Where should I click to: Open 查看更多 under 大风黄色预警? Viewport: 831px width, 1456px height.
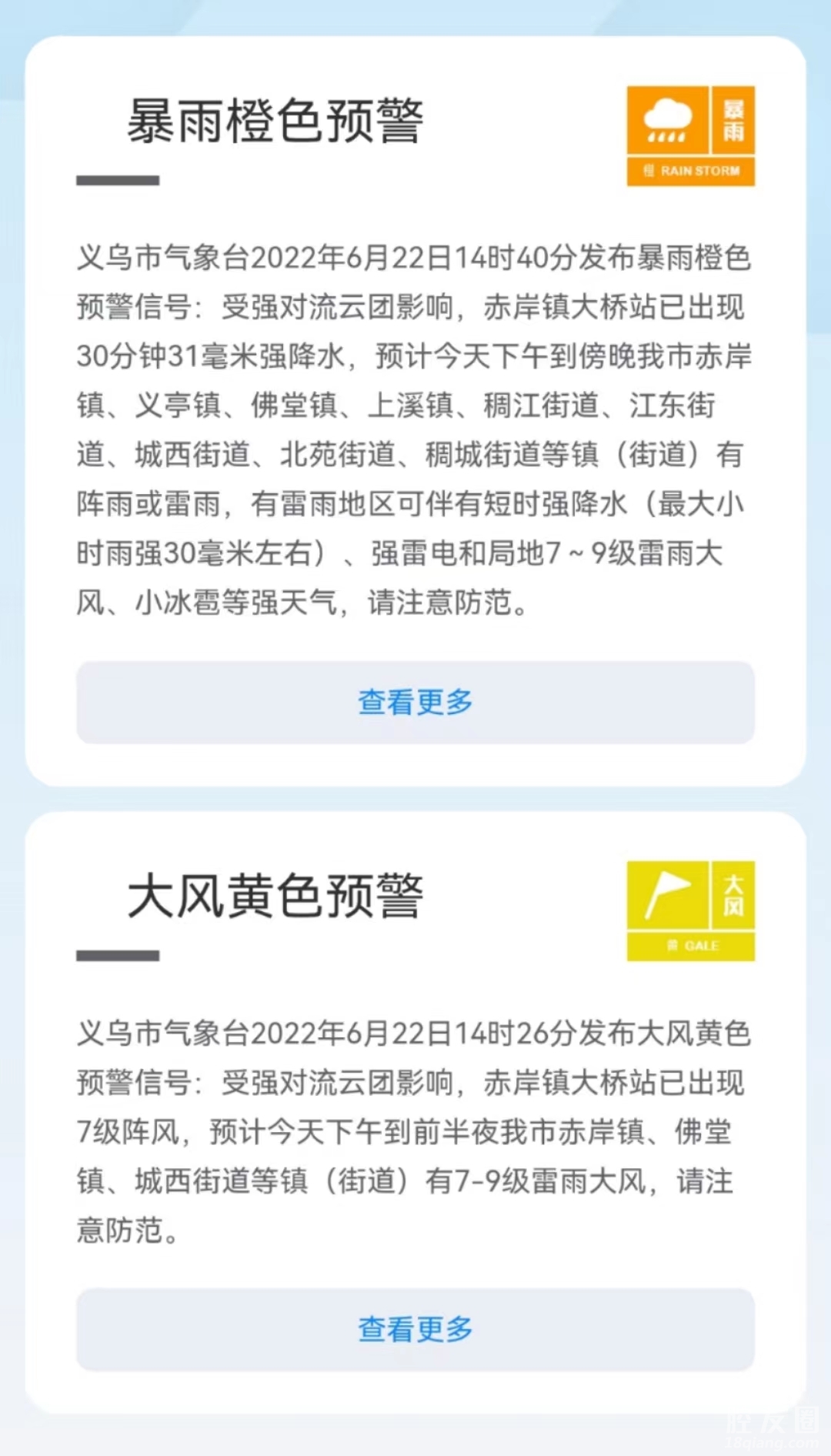[x=415, y=1329]
